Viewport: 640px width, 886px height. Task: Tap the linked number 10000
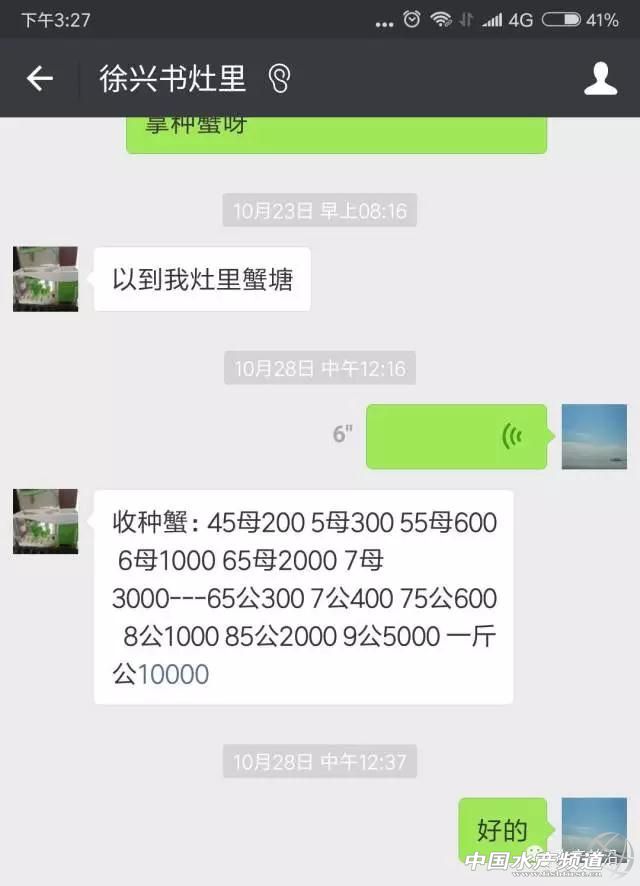click(x=173, y=674)
